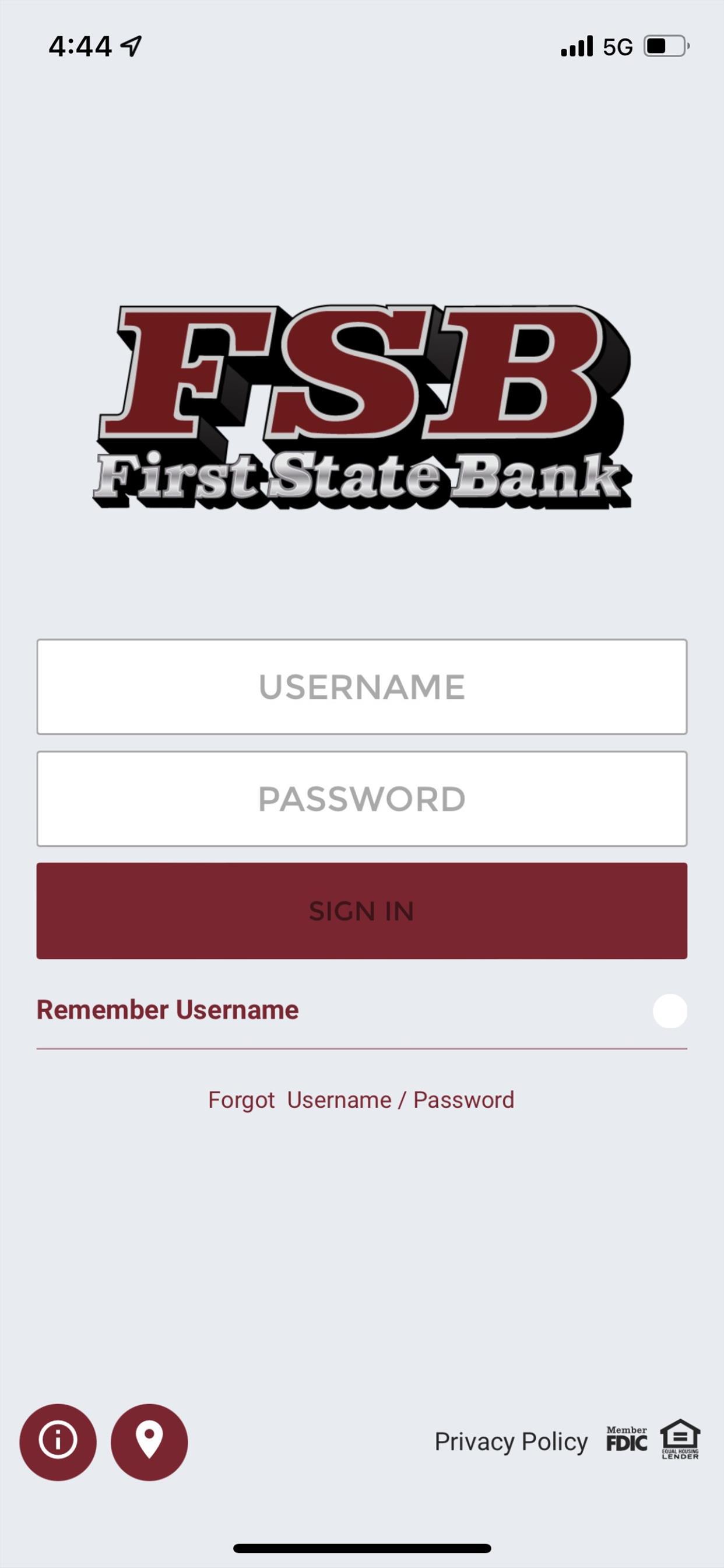724x1568 pixels.
Task: Tap the Username field
Action: tap(362, 687)
